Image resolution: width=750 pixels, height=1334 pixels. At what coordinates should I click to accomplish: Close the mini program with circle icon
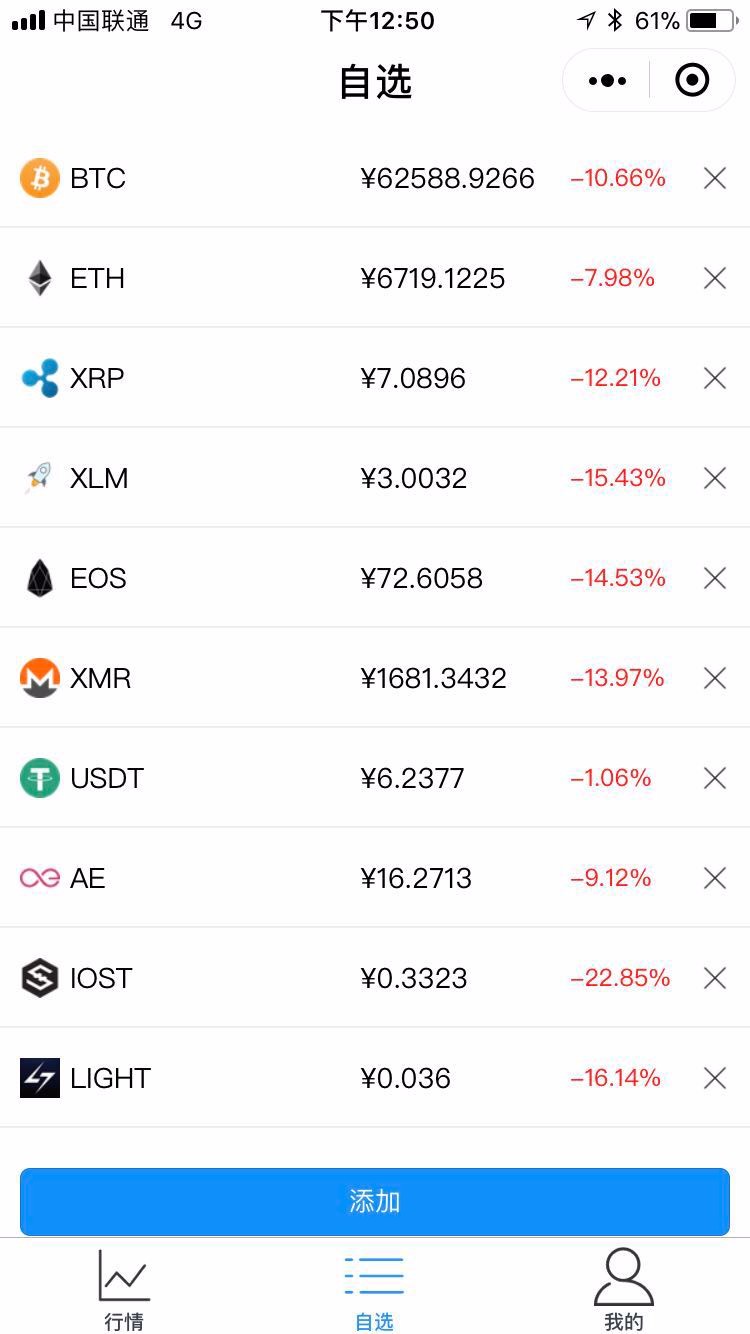(x=692, y=80)
